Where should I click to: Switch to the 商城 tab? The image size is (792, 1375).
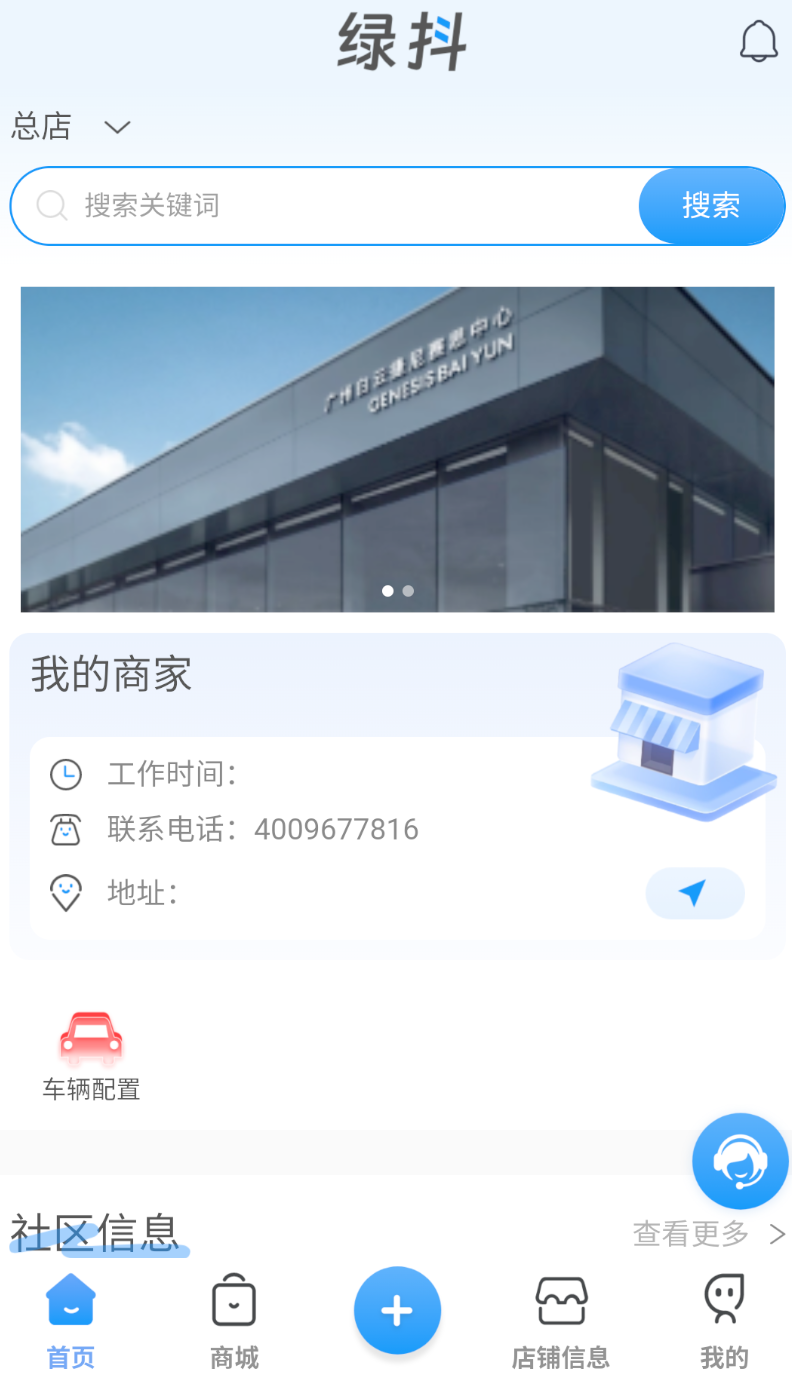pos(233,1318)
